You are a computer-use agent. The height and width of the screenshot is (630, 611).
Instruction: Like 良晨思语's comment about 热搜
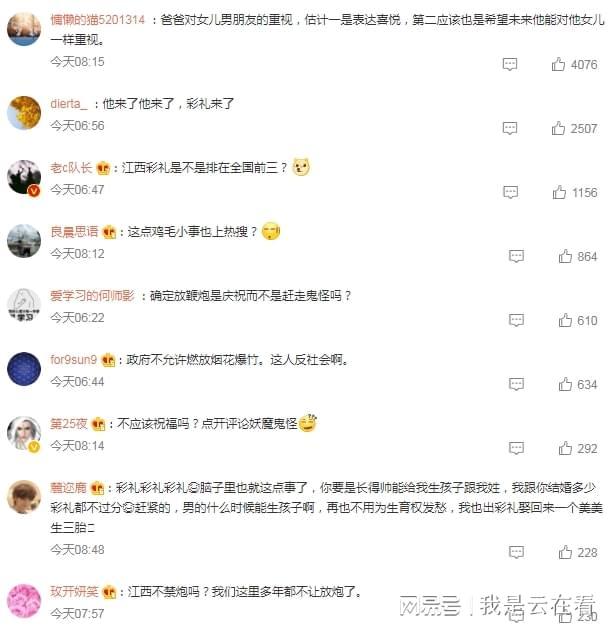point(565,256)
